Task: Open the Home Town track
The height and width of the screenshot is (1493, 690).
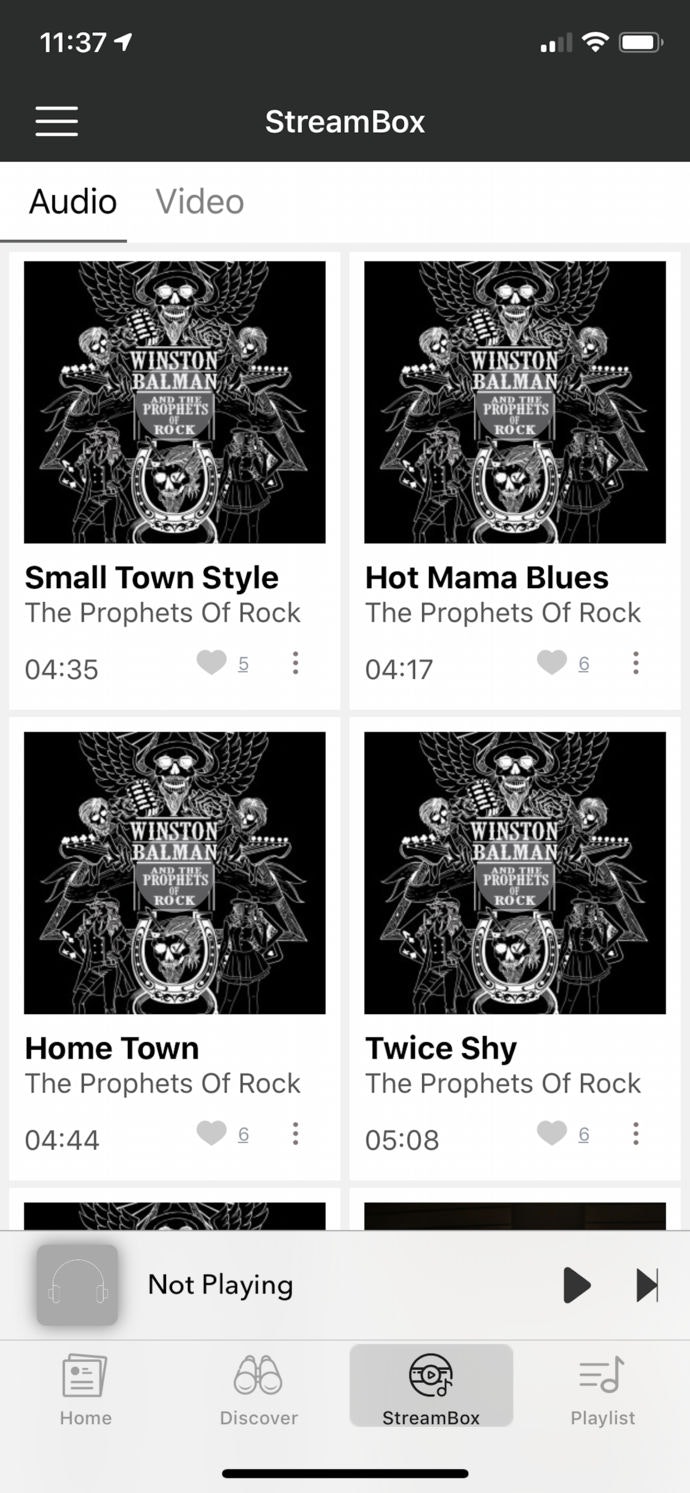Action: click(x=175, y=873)
